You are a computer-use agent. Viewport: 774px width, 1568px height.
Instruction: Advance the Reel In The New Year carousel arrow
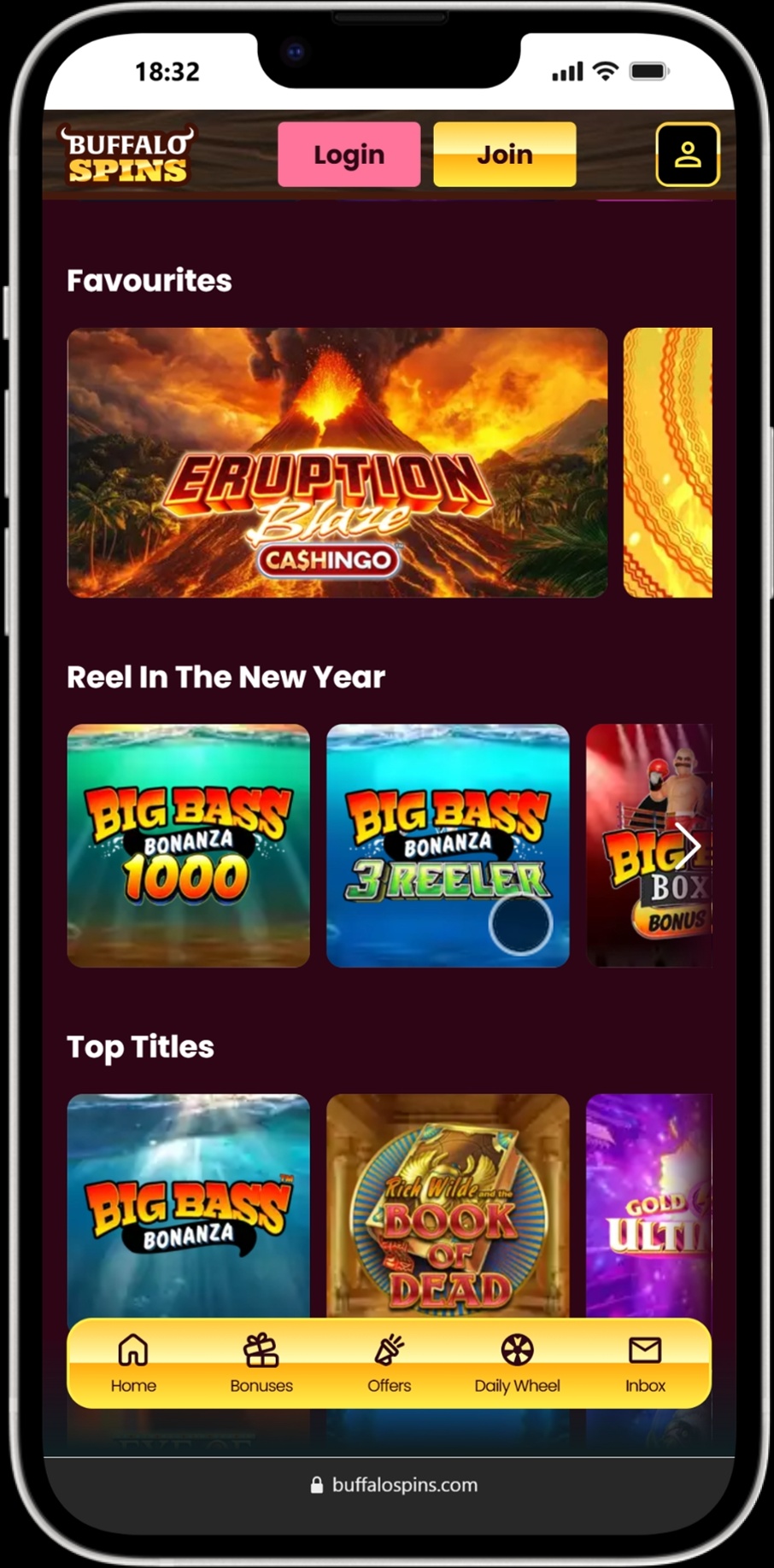(689, 845)
